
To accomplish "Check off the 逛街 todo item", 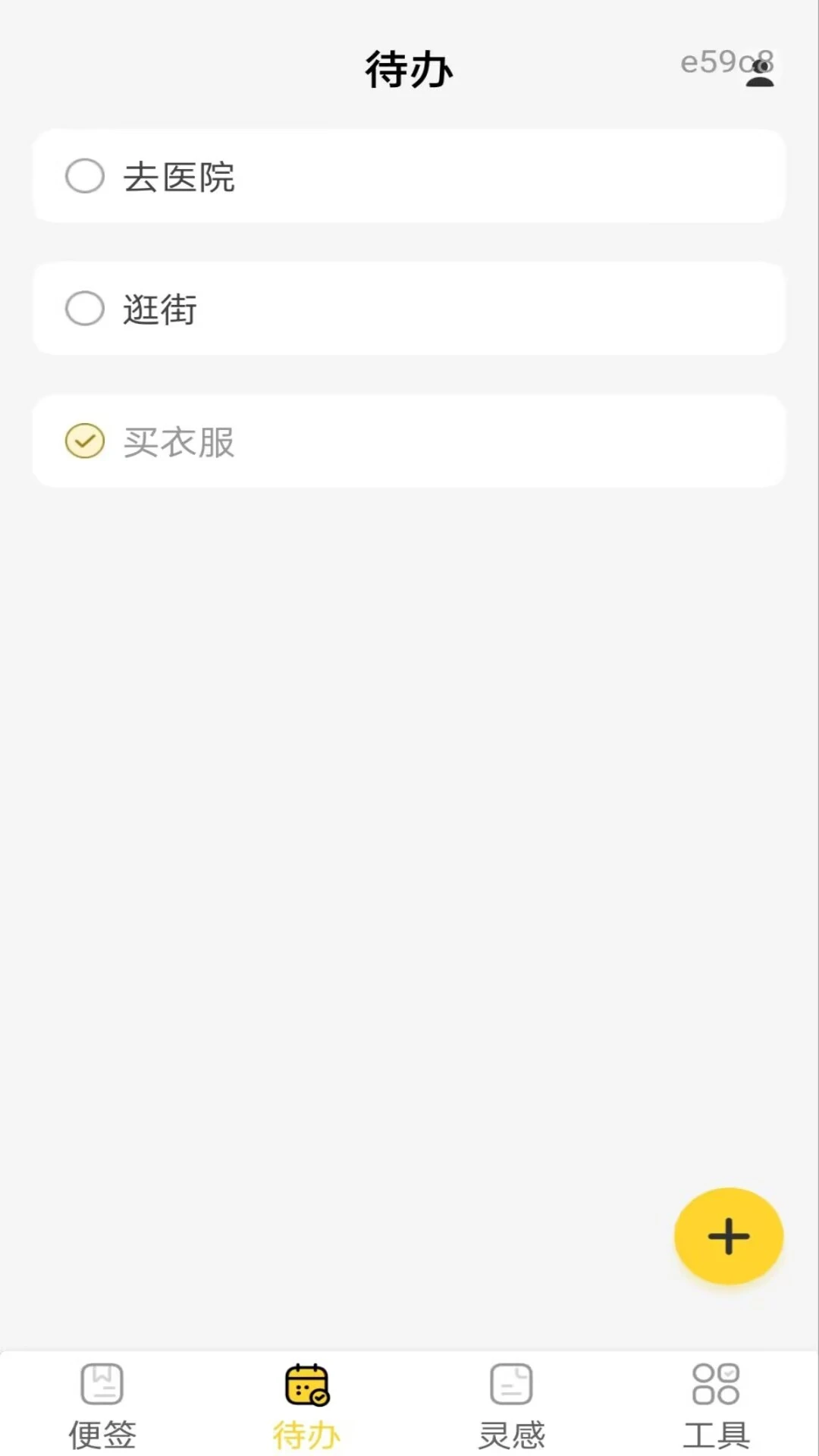I will pos(84,309).
